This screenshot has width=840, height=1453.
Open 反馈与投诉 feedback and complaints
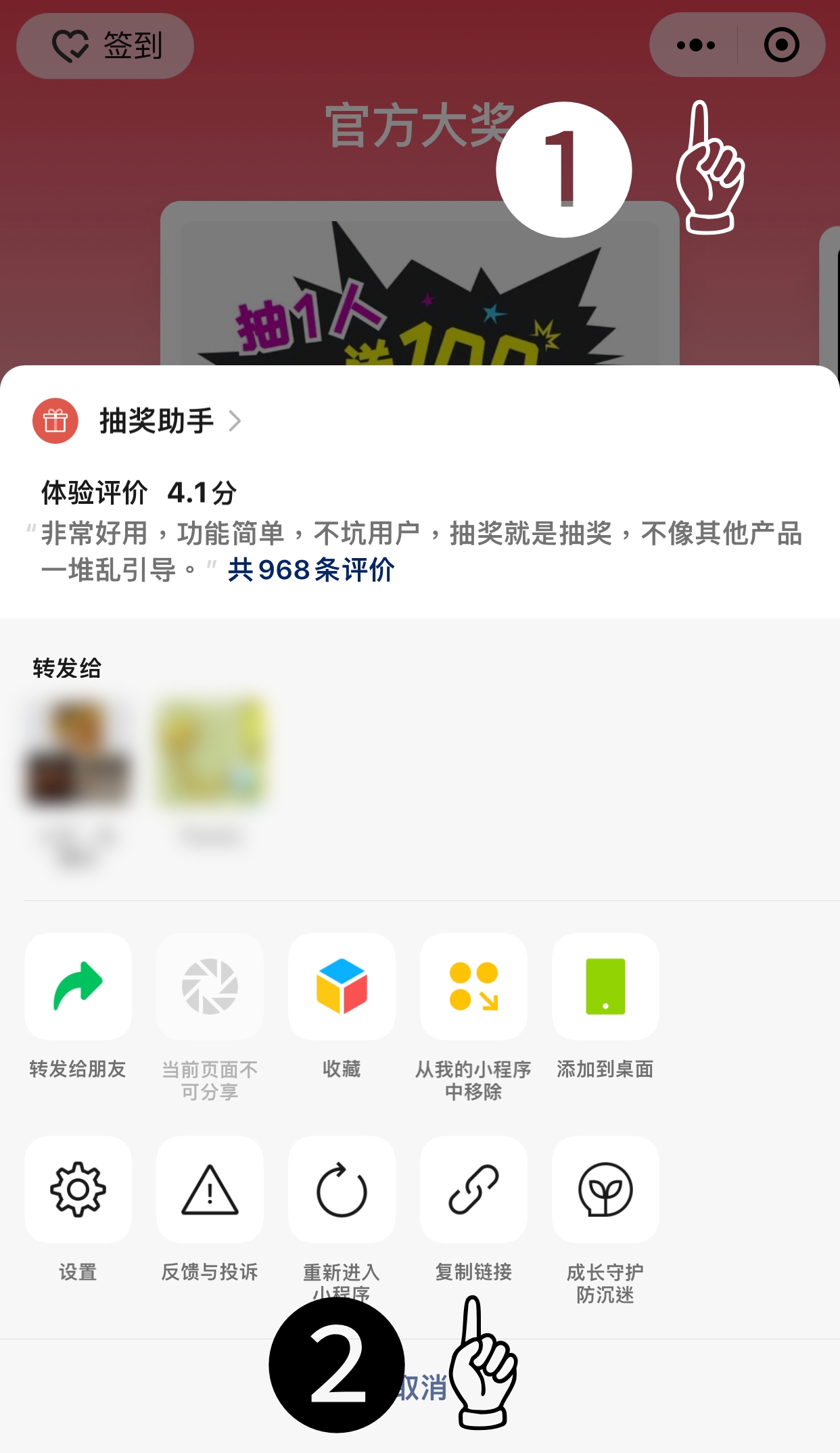click(x=210, y=1190)
